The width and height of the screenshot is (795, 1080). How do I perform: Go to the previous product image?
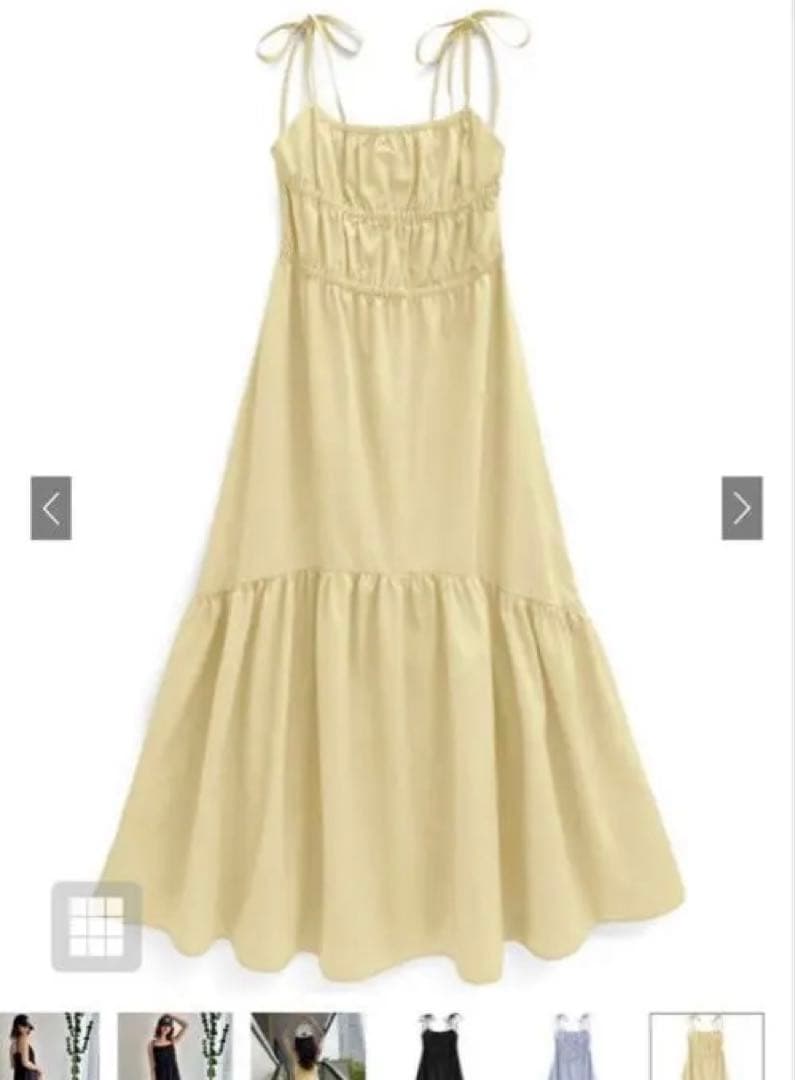pos(51,508)
